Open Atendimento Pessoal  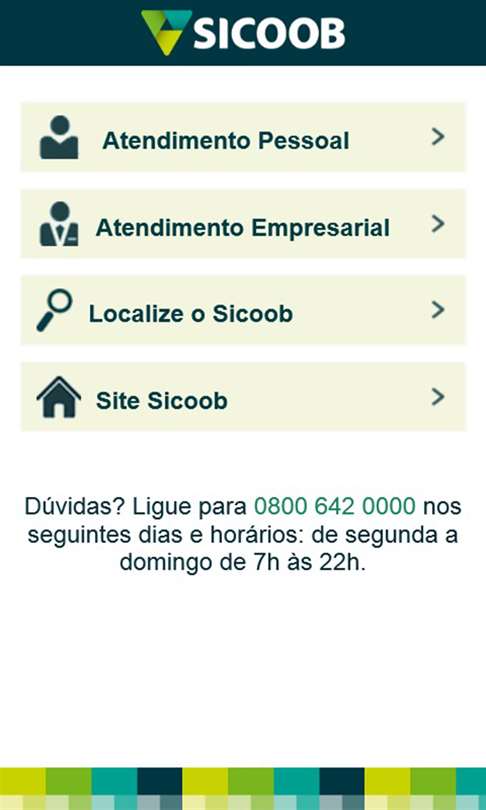click(x=243, y=137)
